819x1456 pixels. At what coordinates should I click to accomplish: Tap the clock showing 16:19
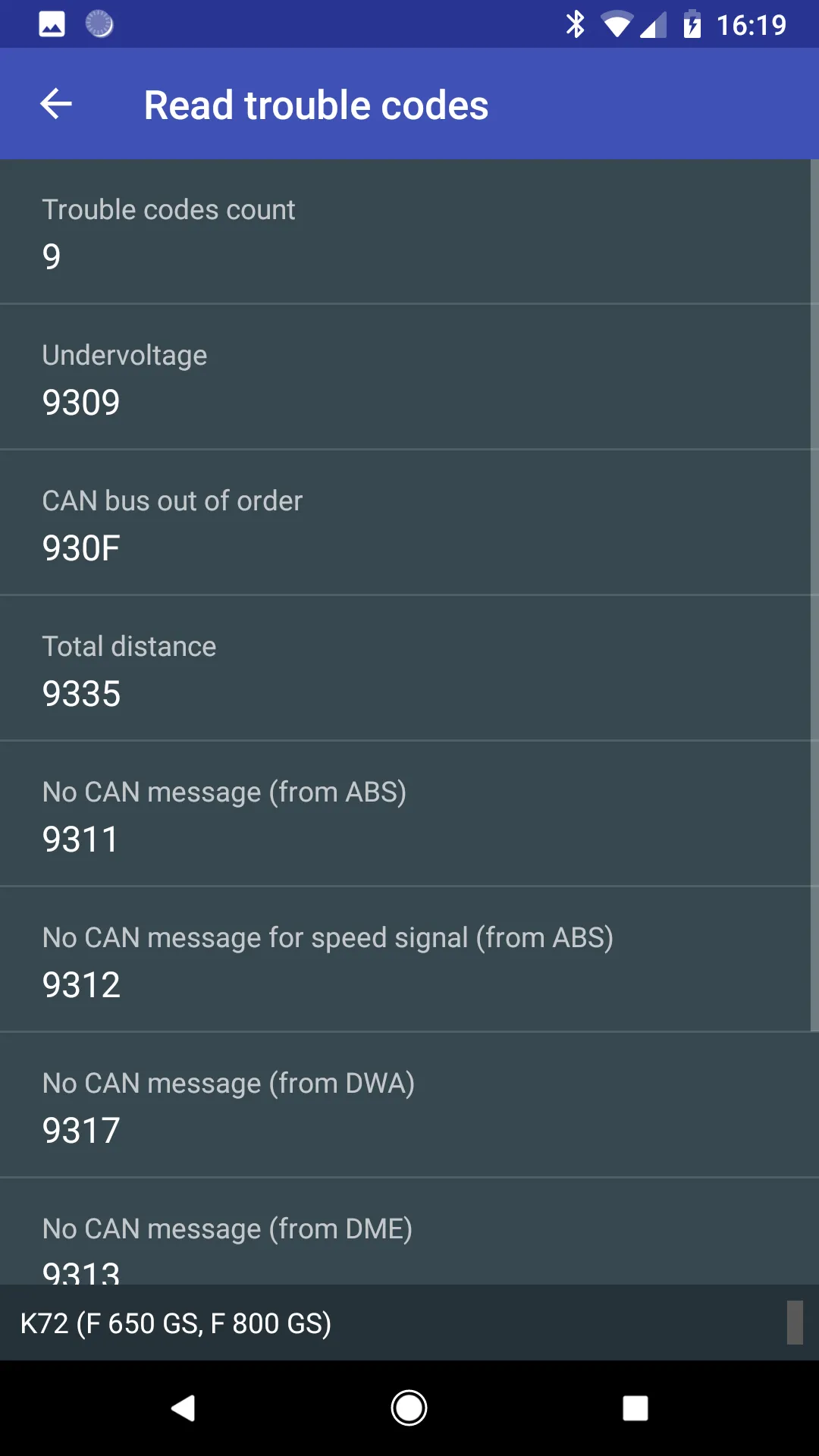[x=751, y=24]
